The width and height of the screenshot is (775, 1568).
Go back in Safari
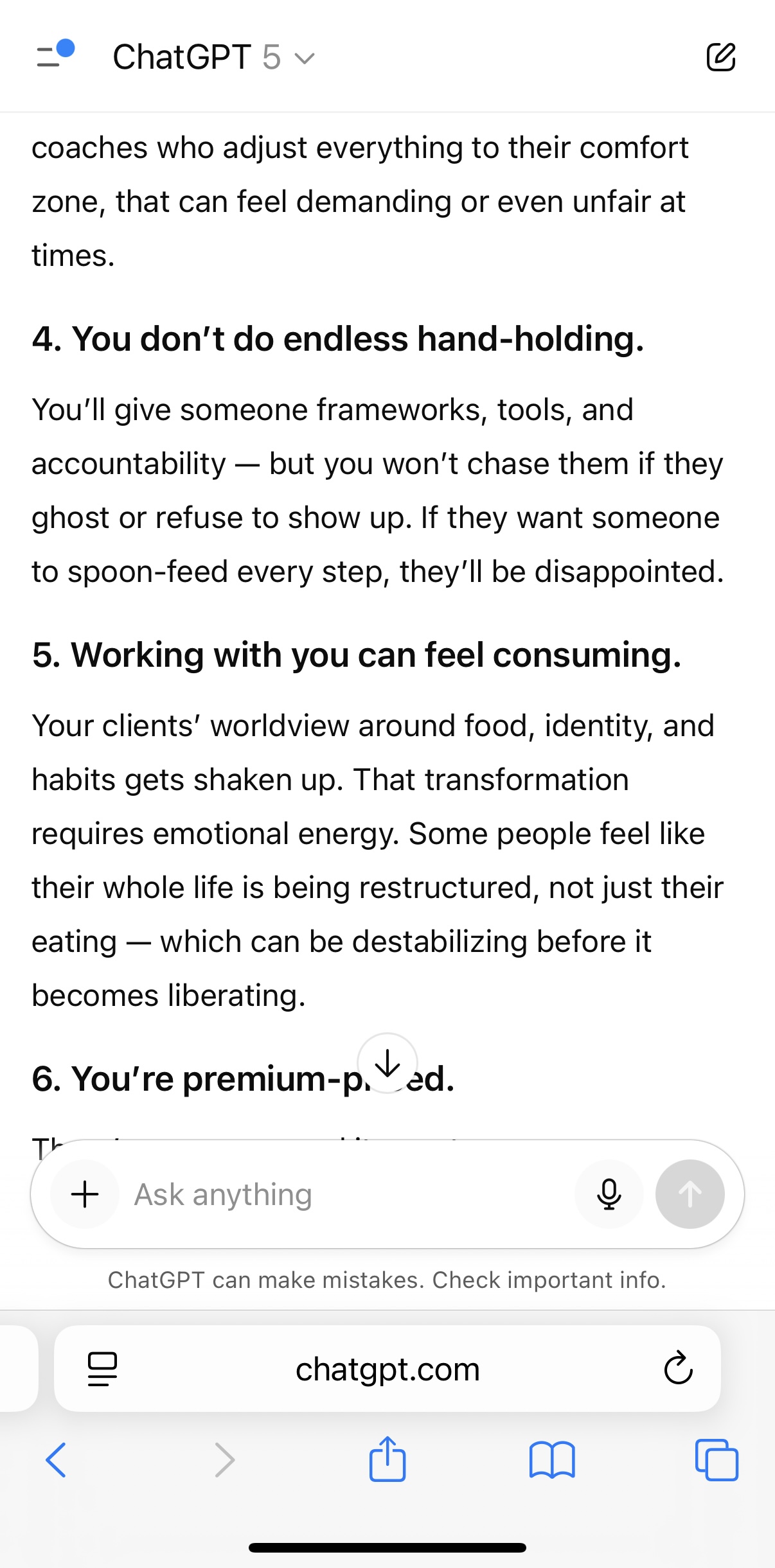click(57, 1460)
